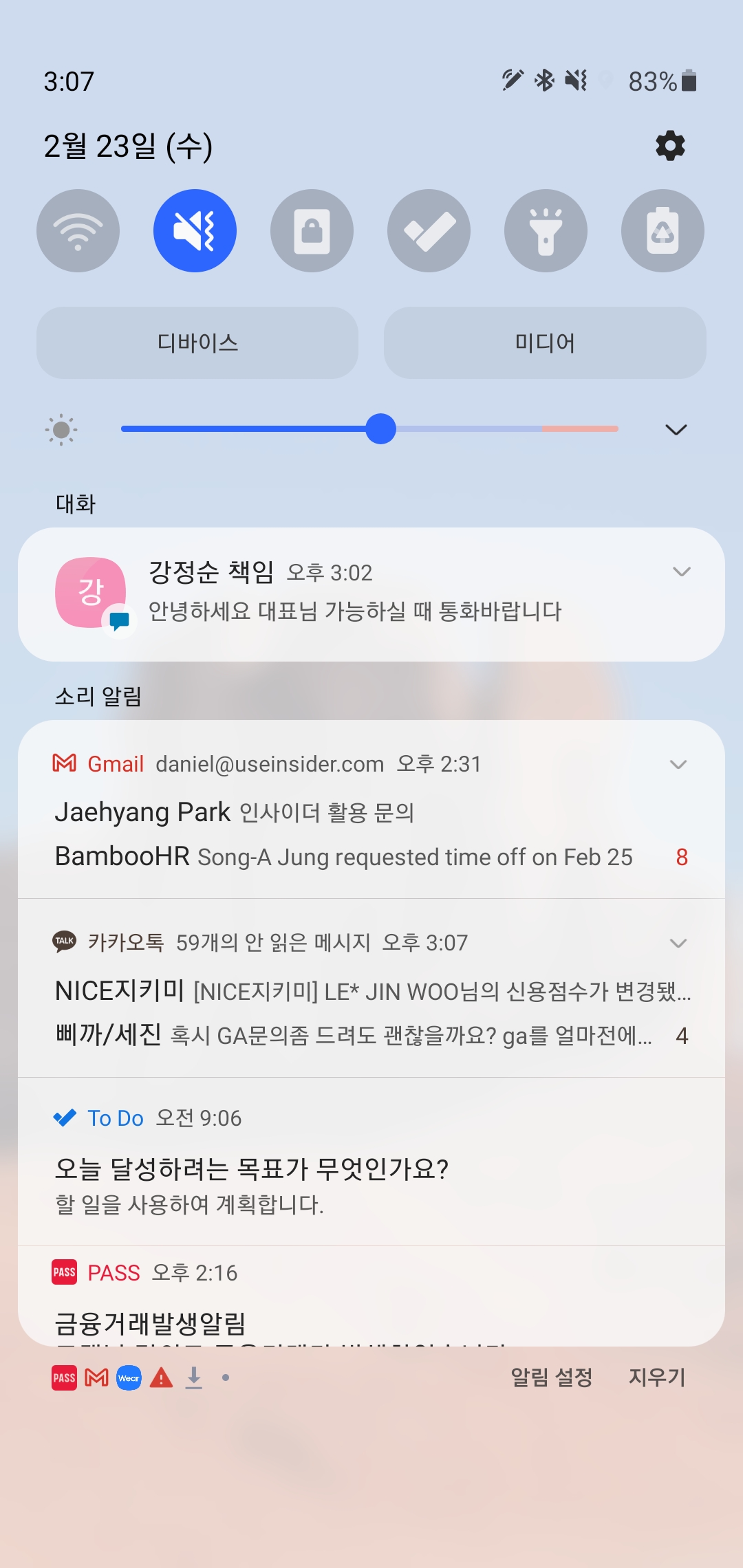Turn on the flashlight
Viewport: 743px width, 1568px height.
pos(546,230)
